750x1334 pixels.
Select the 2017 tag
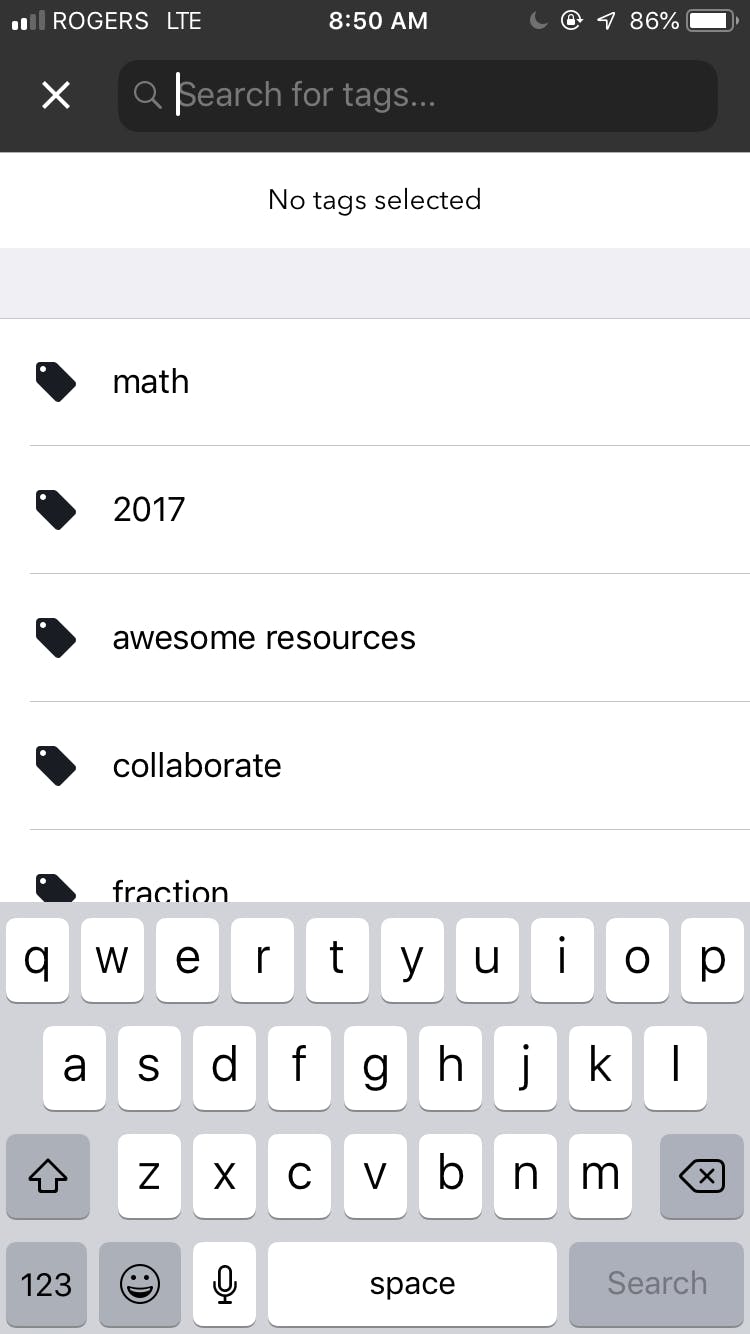pyautogui.click(x=375, y=510)
